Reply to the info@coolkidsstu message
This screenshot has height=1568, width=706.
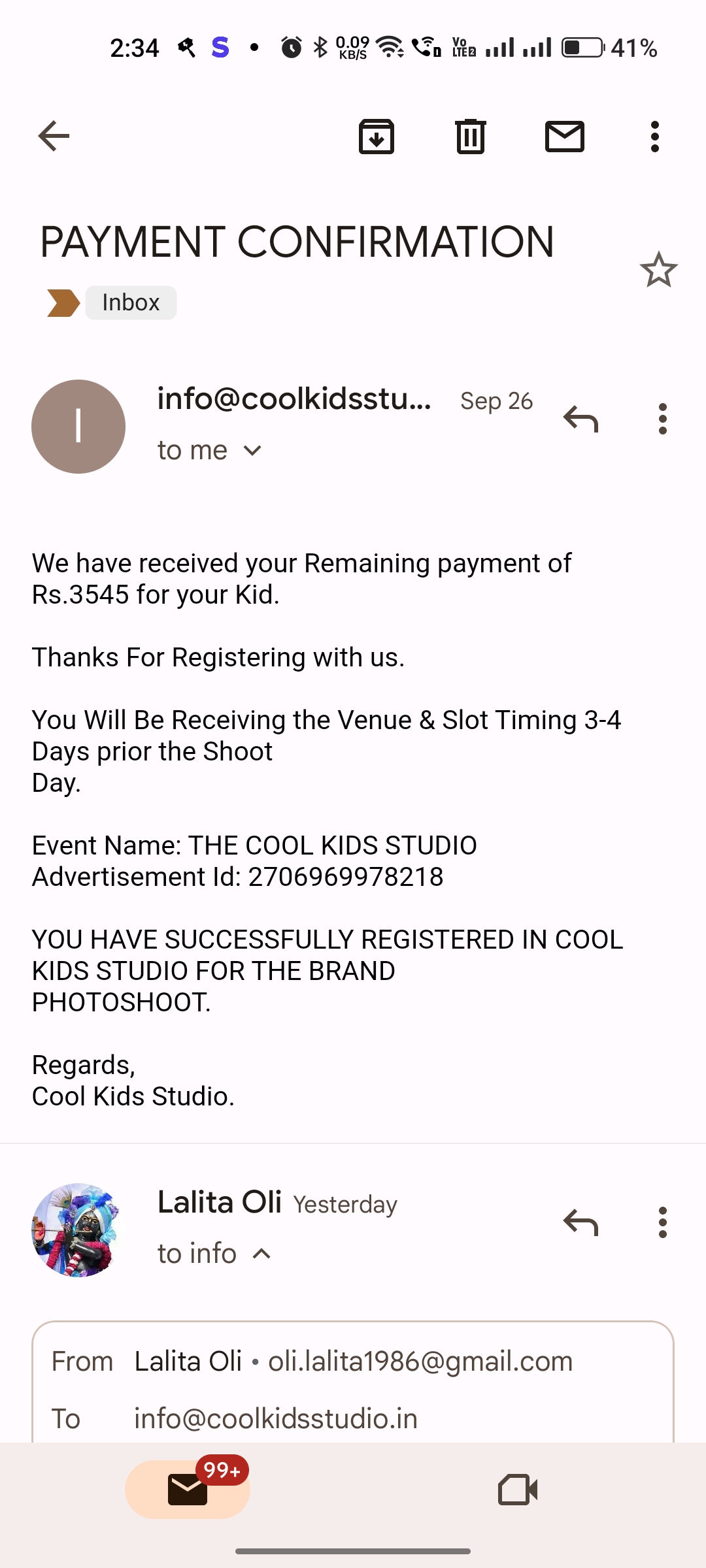[580, 419]
